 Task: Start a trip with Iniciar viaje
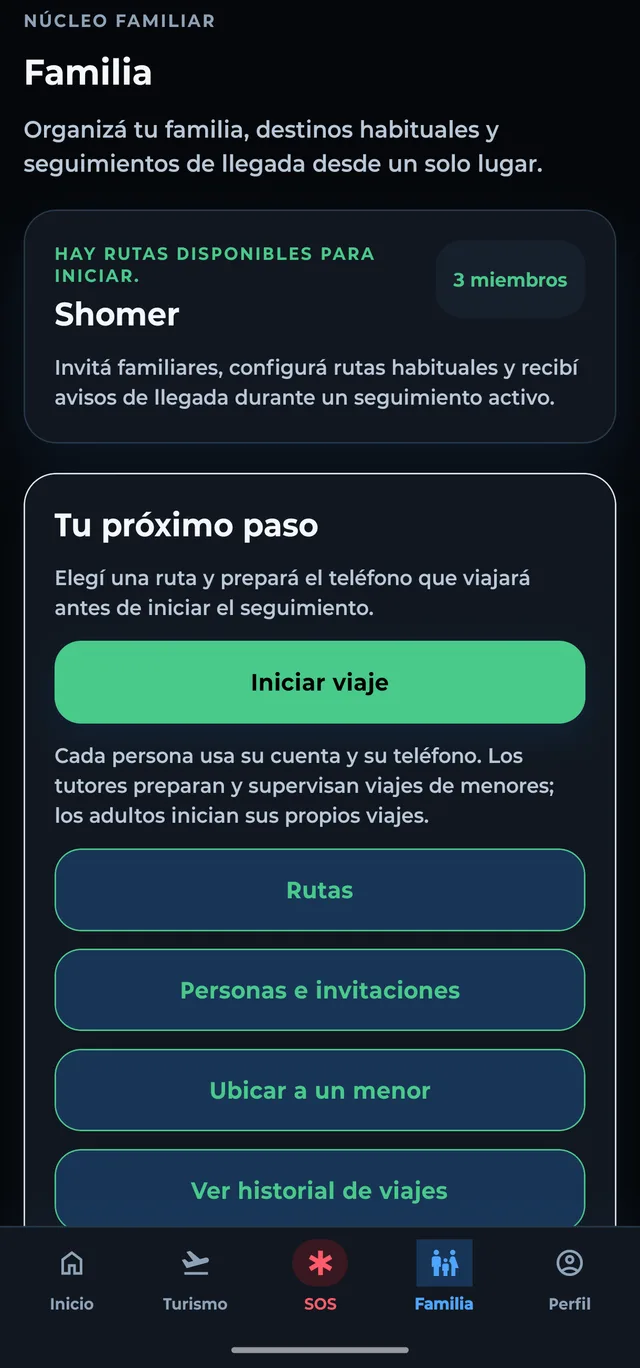320,682
